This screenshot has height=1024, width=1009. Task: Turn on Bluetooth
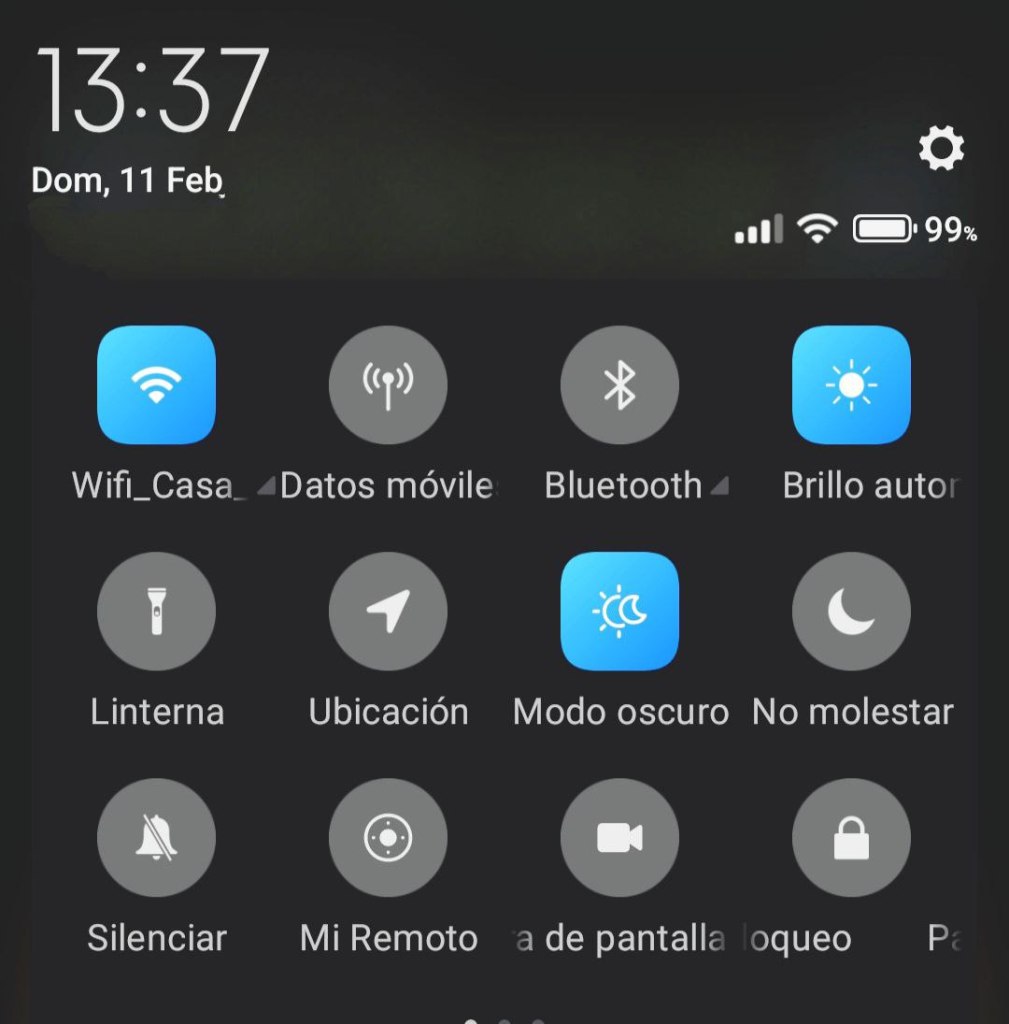(x=619, y=385)
